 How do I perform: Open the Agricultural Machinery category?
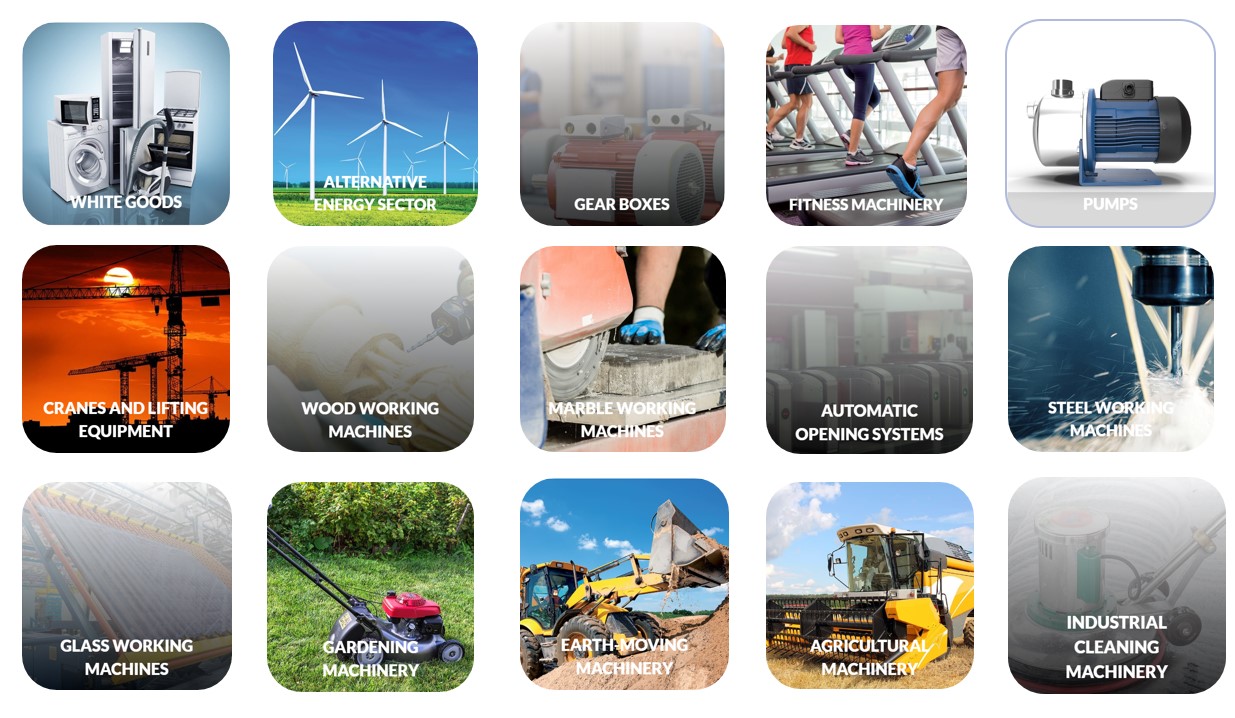pyautogui.click(x=868, y=586)
